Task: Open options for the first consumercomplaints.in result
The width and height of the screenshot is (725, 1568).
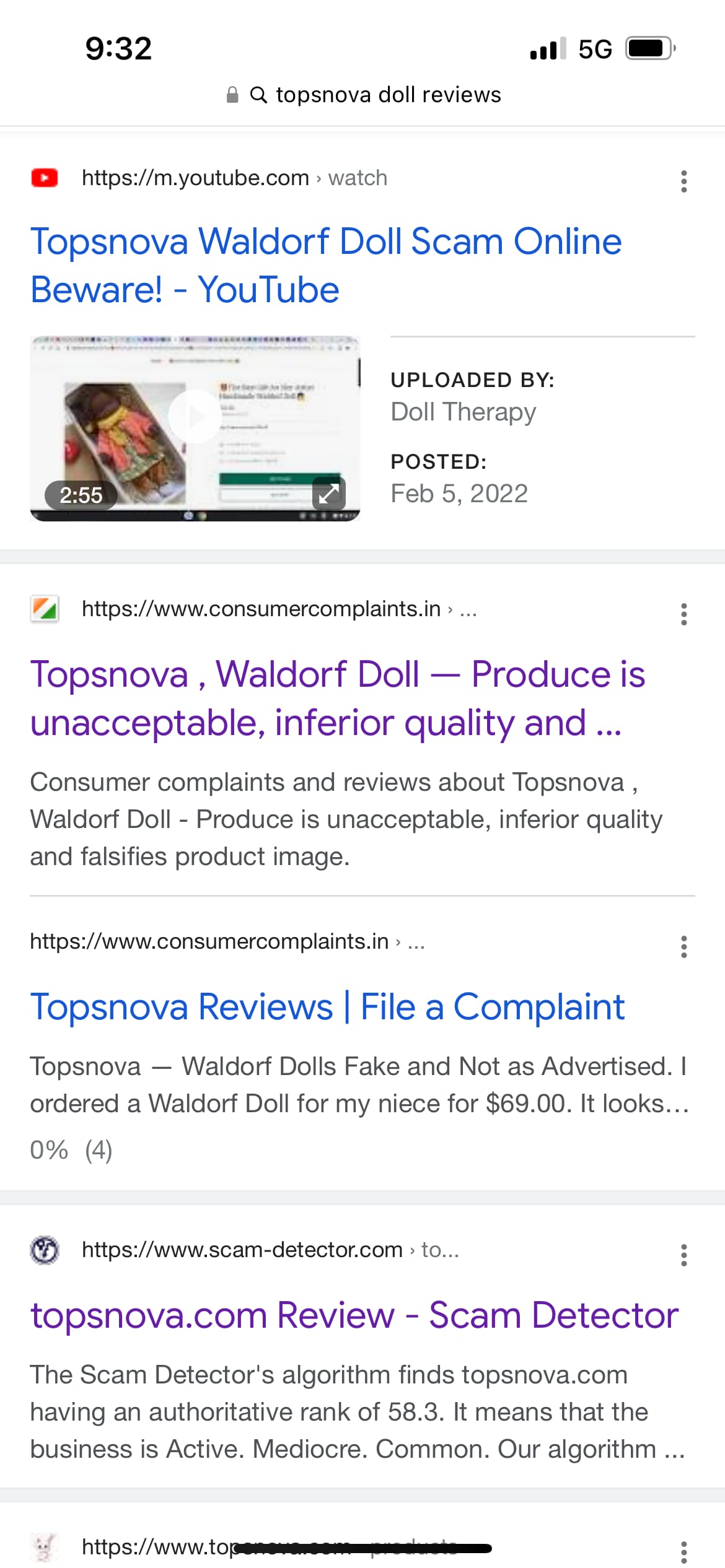Action: tap(683, 614)
